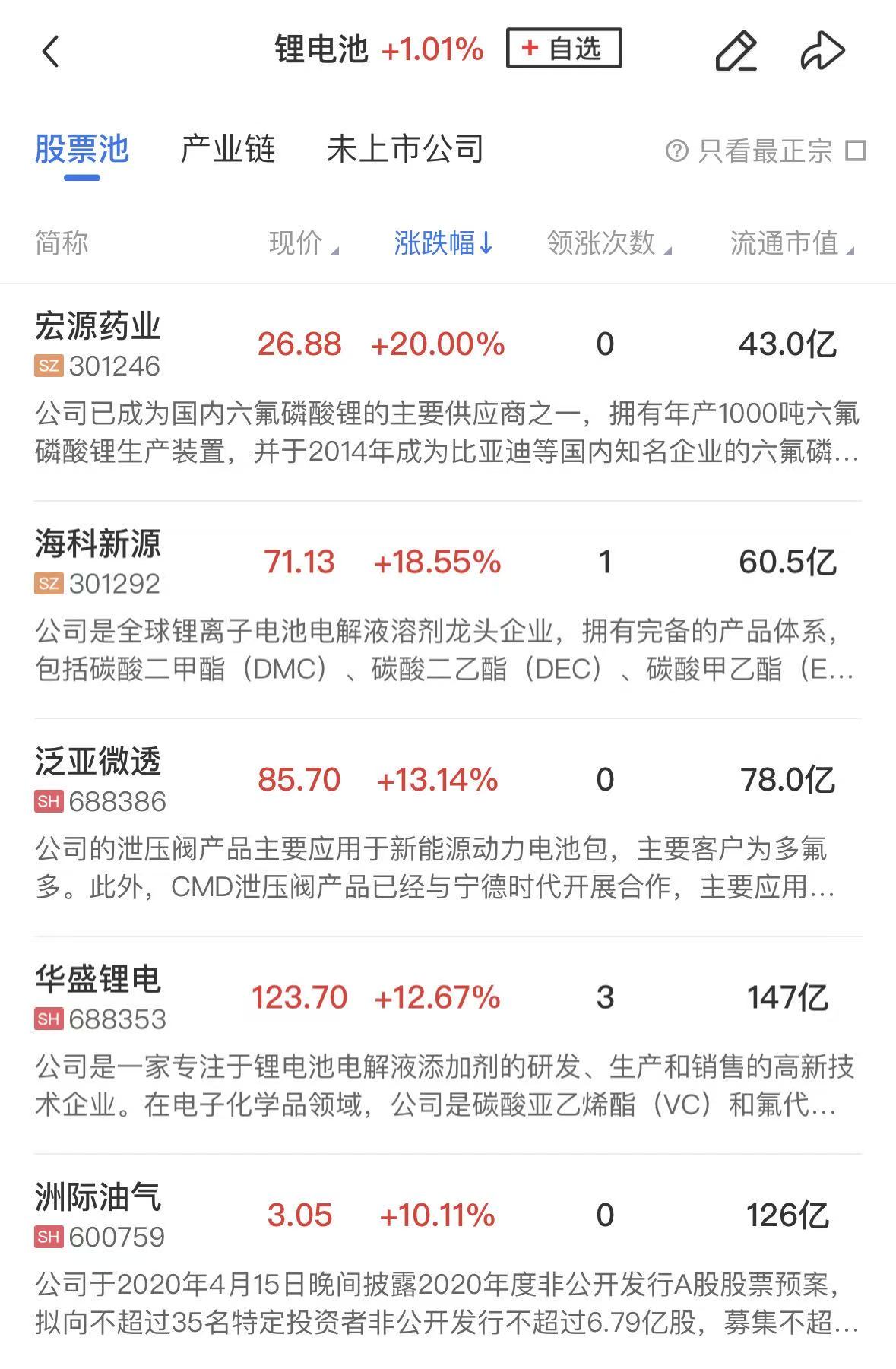Image resolution: width=896 pixels, height=1369 pixels.
Task: Sort the list by 现价
Action: (302, 243)
